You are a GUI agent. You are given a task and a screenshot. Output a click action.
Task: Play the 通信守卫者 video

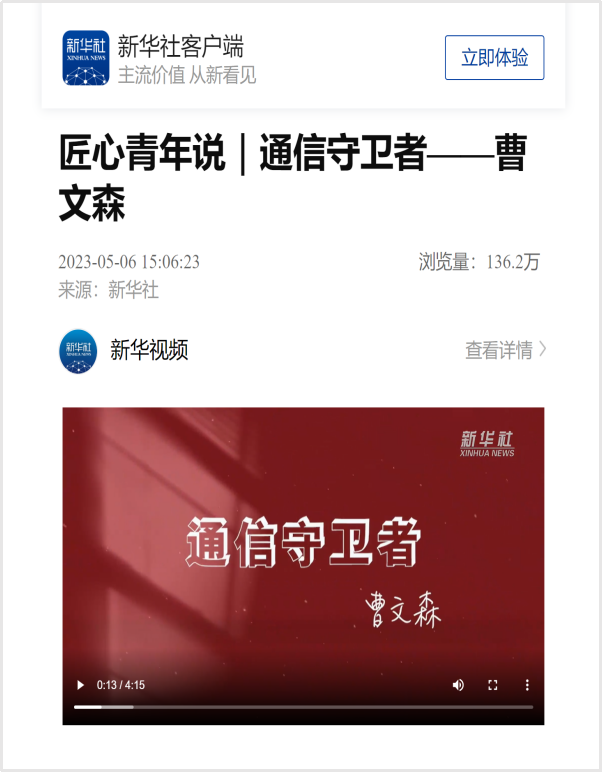(x=80, y=685)
